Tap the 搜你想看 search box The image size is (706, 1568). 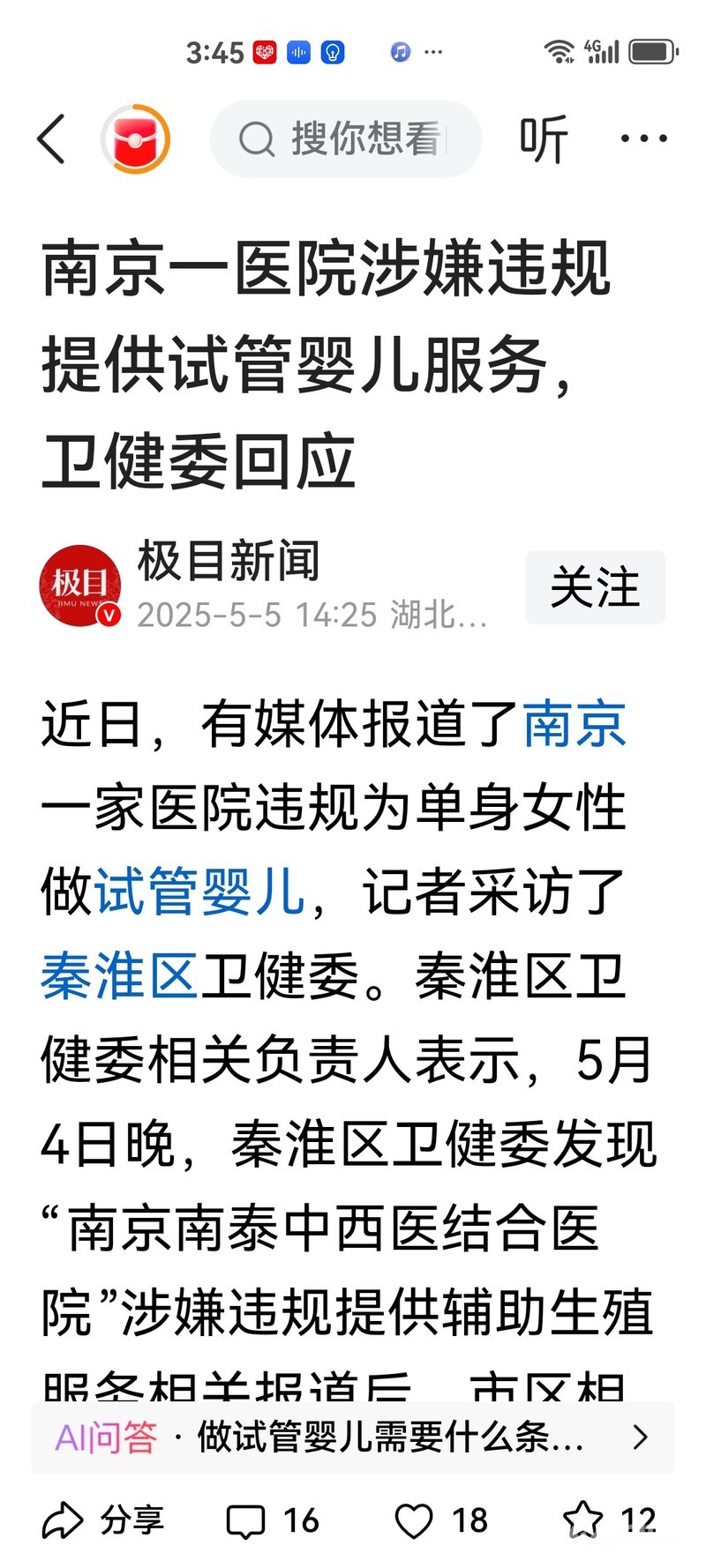(x=346, y=139)
